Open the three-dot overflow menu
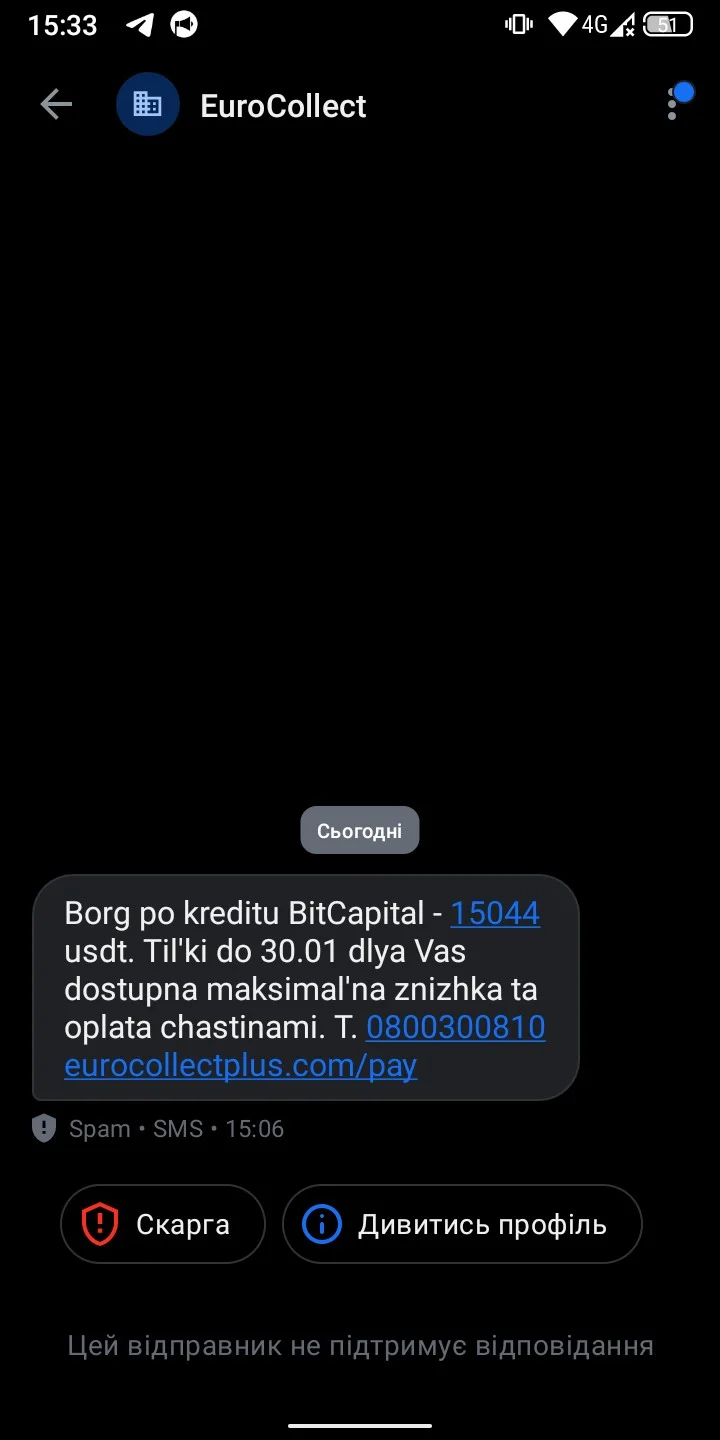This screenshot has width=720, height=1440. (x=673, y=105)
